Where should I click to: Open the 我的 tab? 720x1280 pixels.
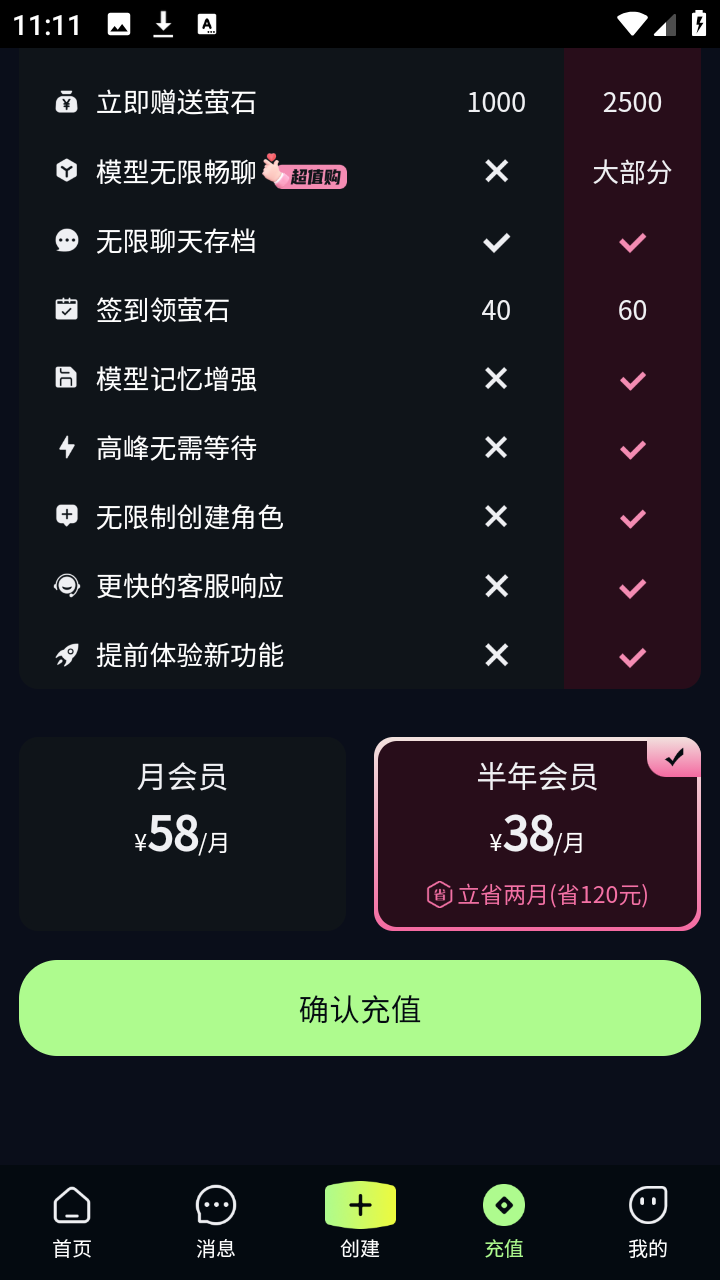[x=648, y=1220]
